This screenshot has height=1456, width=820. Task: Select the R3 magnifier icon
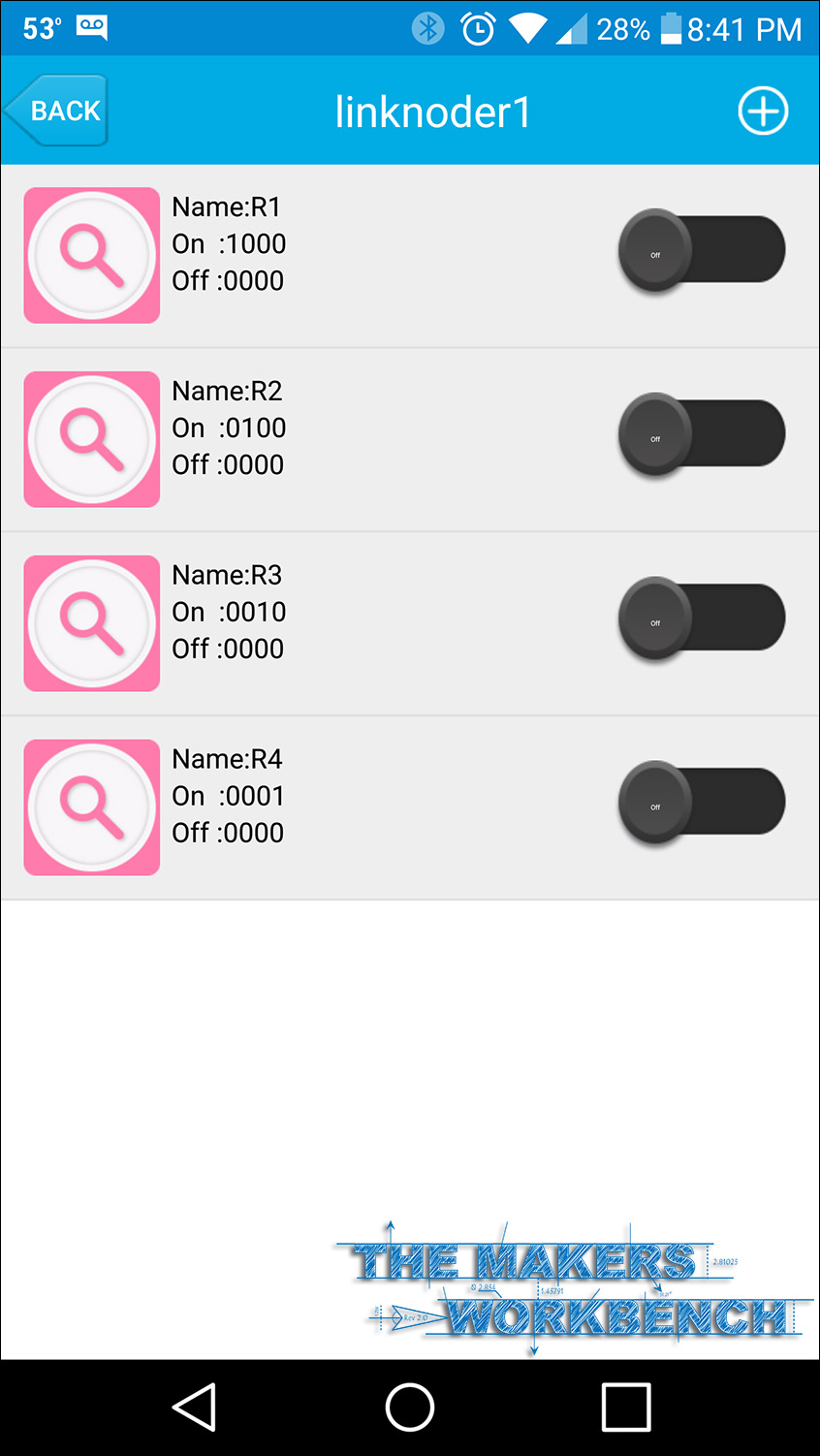92,623
